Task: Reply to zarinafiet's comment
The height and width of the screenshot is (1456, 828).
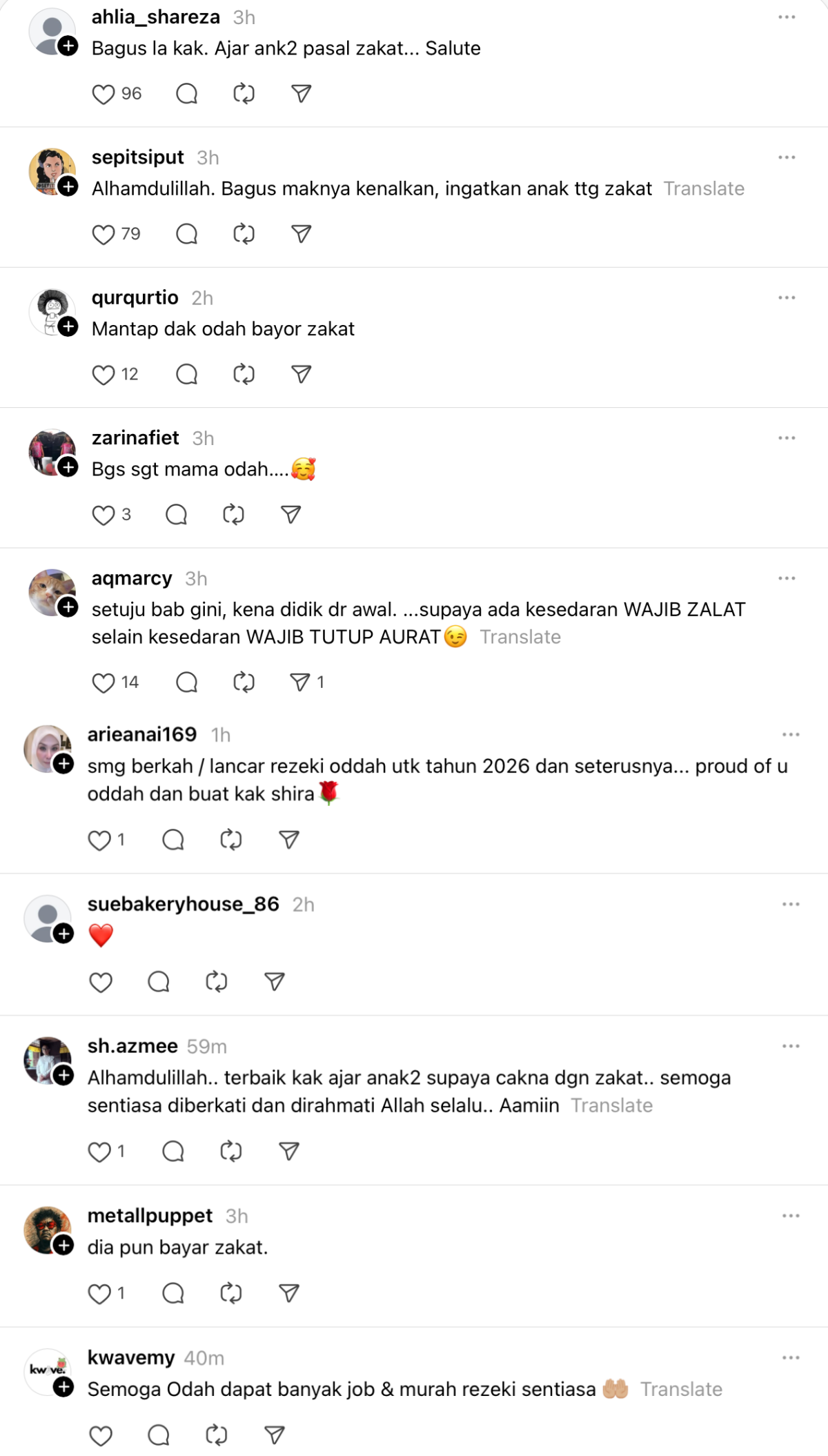Action: pos(176,515)
